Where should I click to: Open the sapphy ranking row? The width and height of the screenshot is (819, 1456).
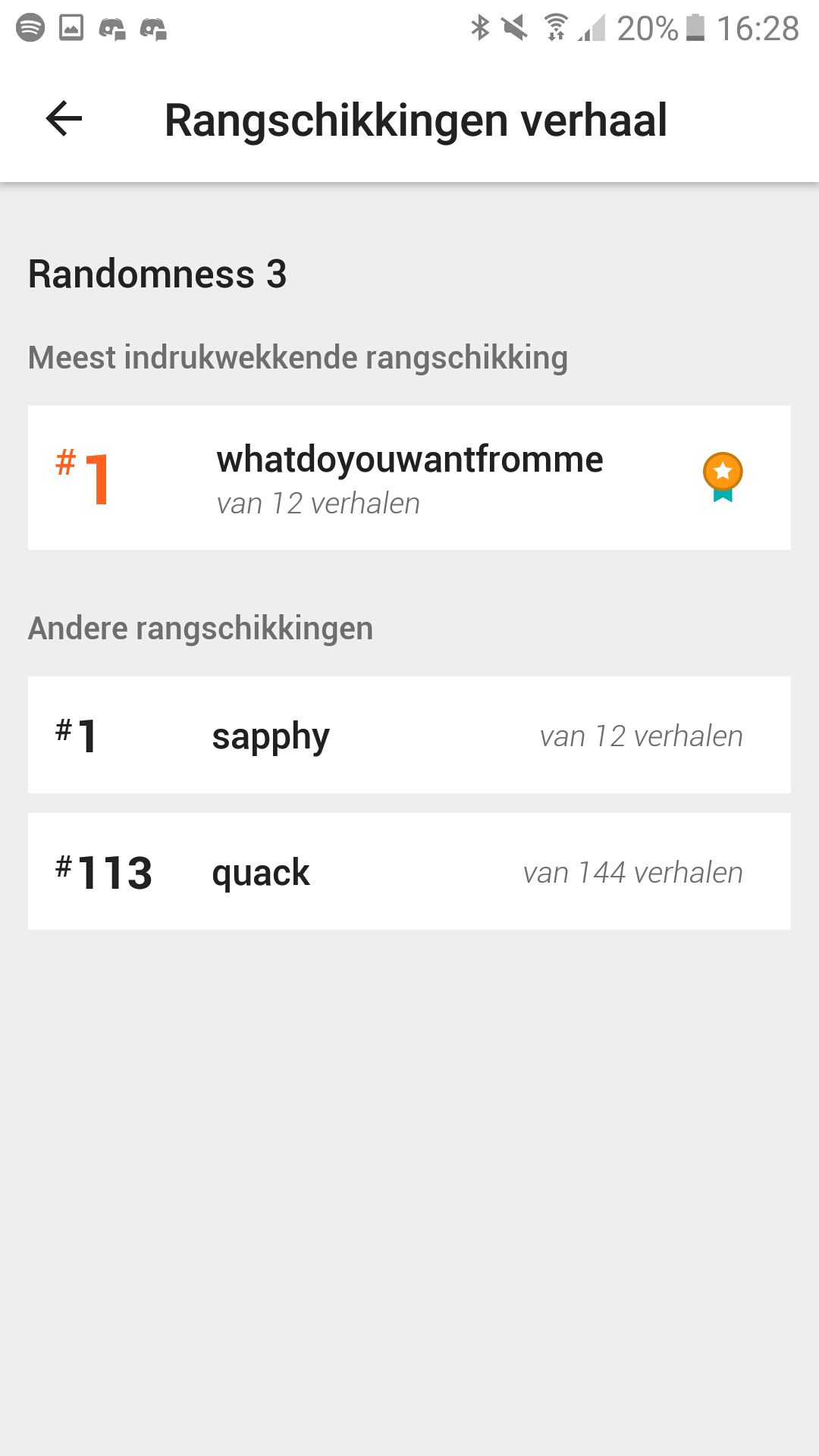click(409, 735)
